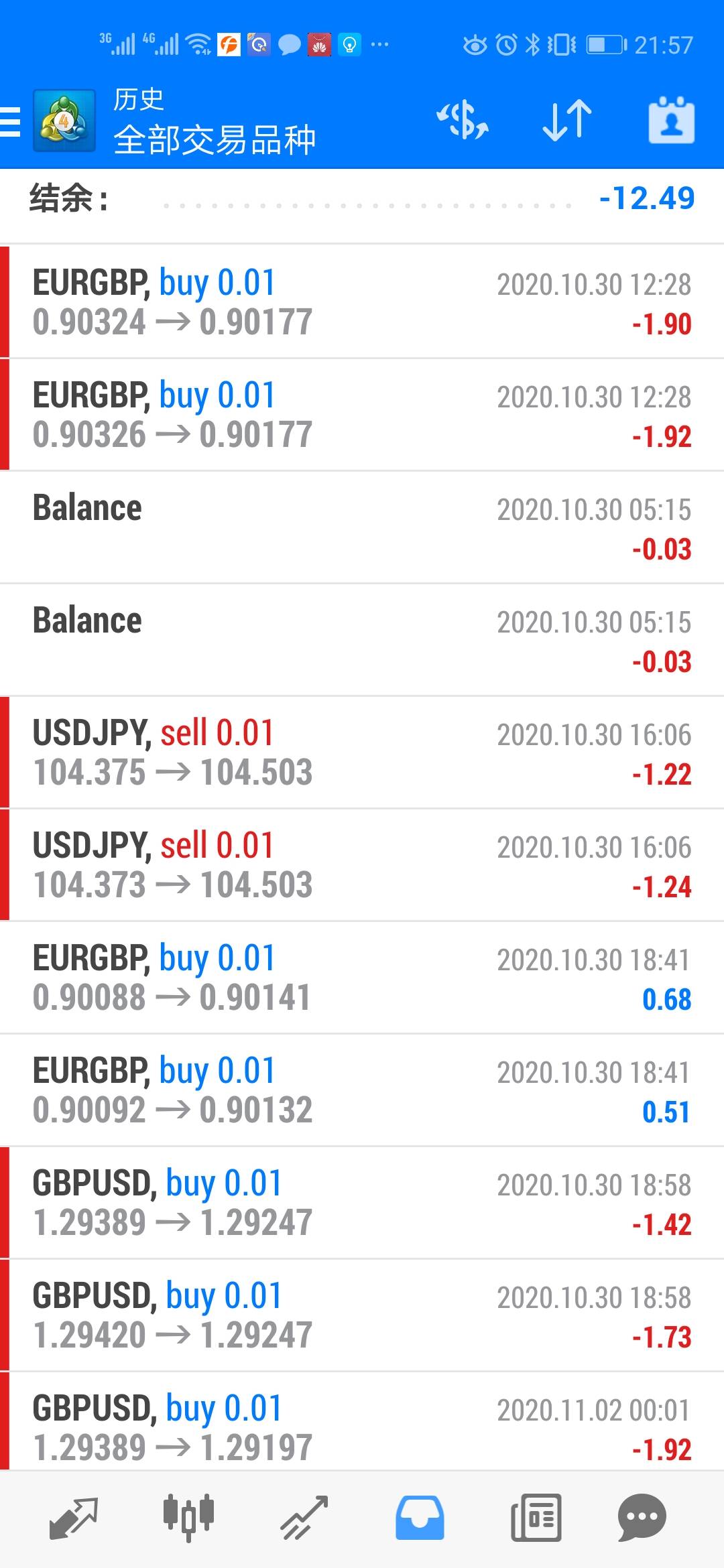The width and height of the screenshot is (724, 1568).
Task: Expand the EURGBP buy trade with profit 0.51
Action: click(x=362, y=1090)
